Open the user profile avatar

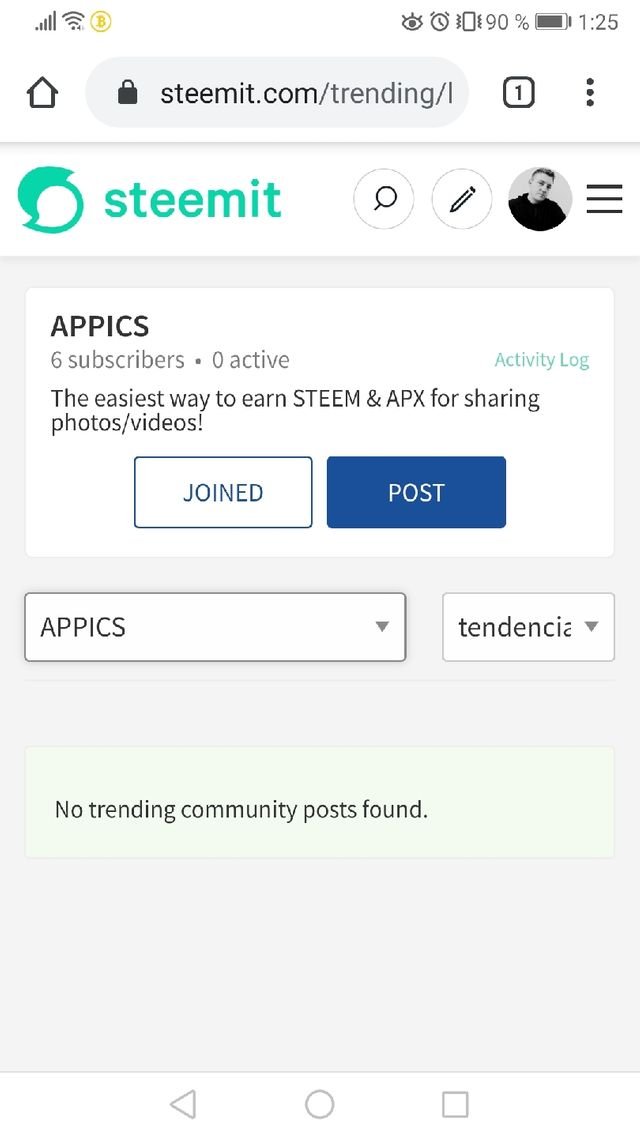point(540,199)
